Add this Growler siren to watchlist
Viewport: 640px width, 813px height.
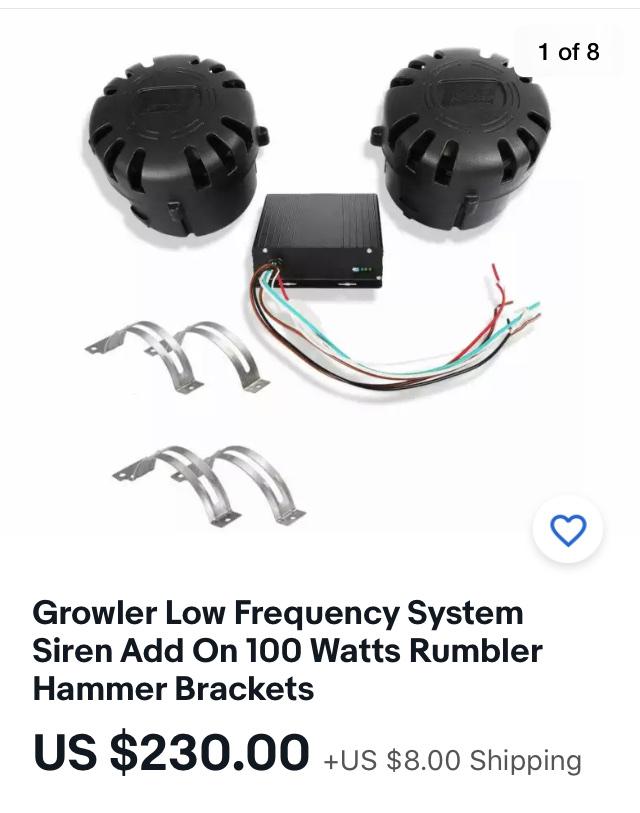coord(568,529)
